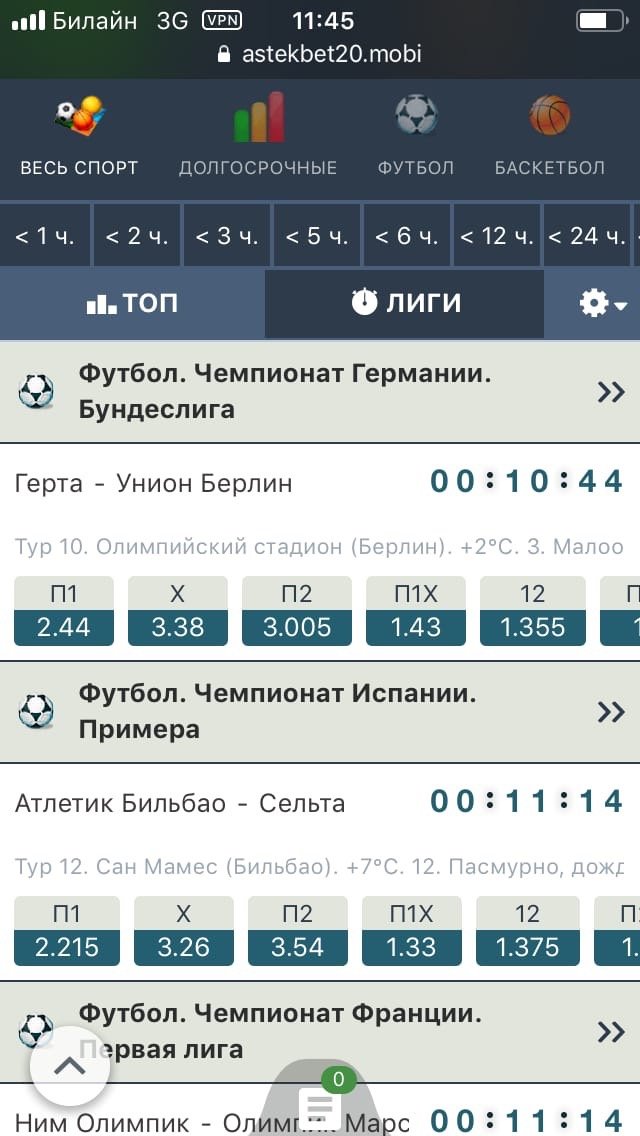Screen dimensions: 640x1136
Task: Open the Атлетик Бильбао - Сельта match
Action: pyautogui.click(x=180, y=804)
